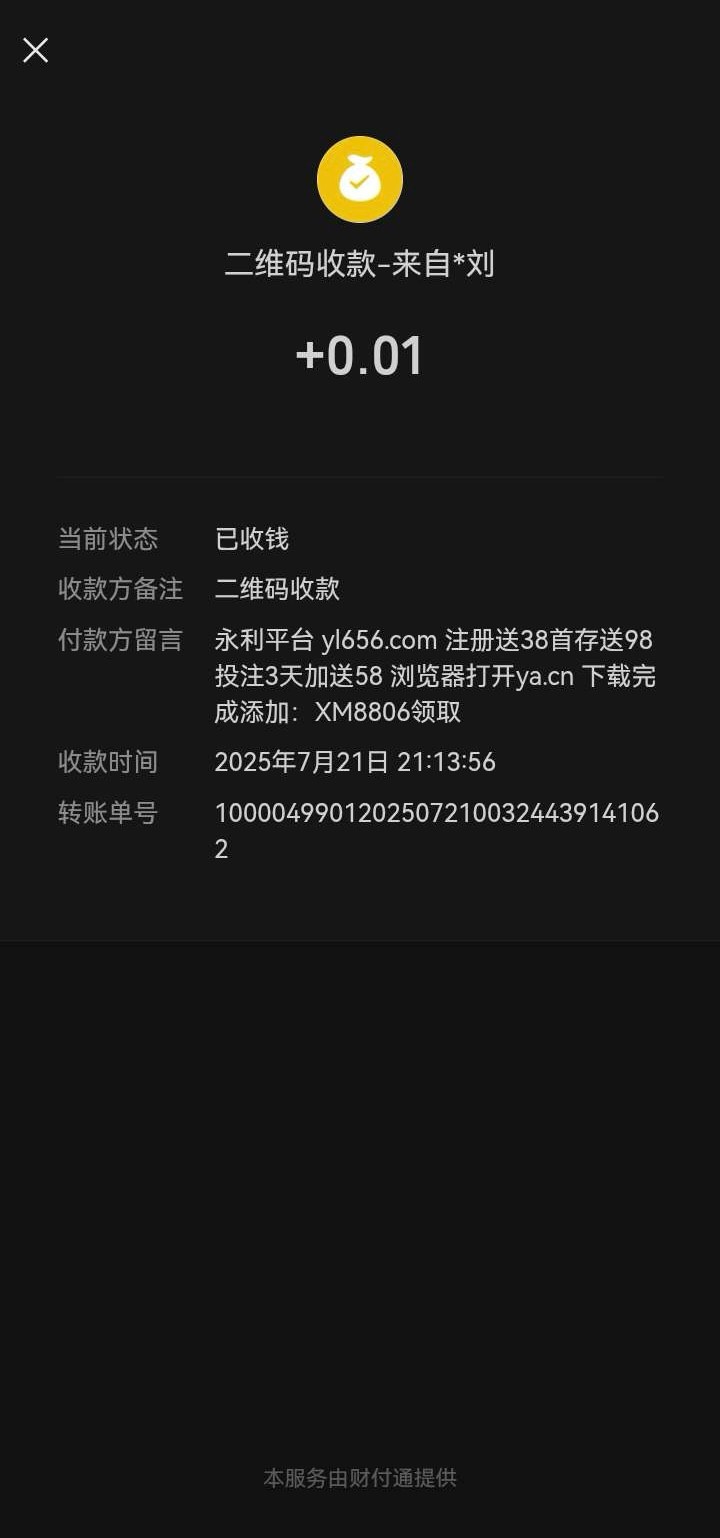Click the 当前状态 label
Screen dimensions: 720x1538
pos(108,539)
